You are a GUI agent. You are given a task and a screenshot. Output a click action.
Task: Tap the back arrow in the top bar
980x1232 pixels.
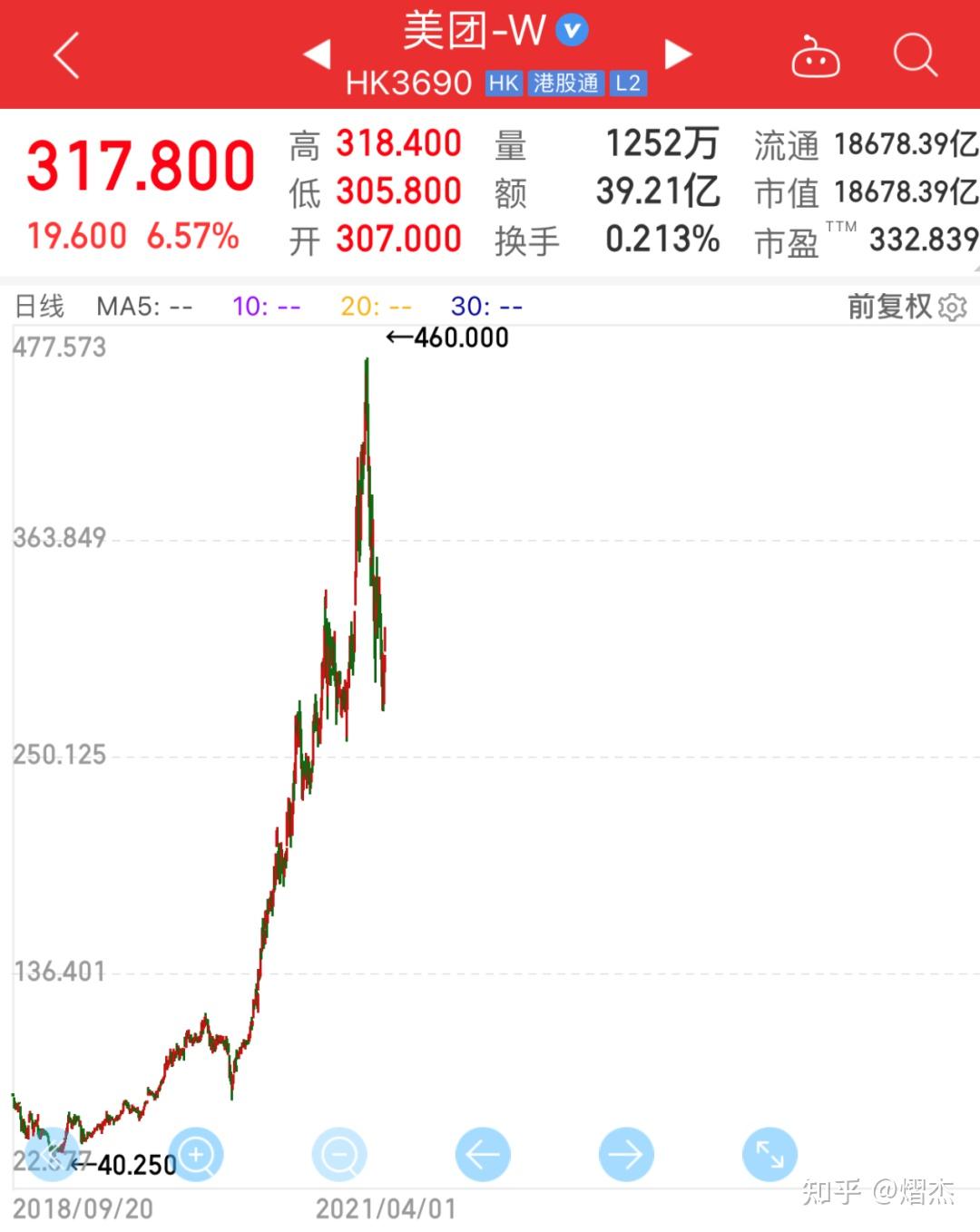[65, 54]
